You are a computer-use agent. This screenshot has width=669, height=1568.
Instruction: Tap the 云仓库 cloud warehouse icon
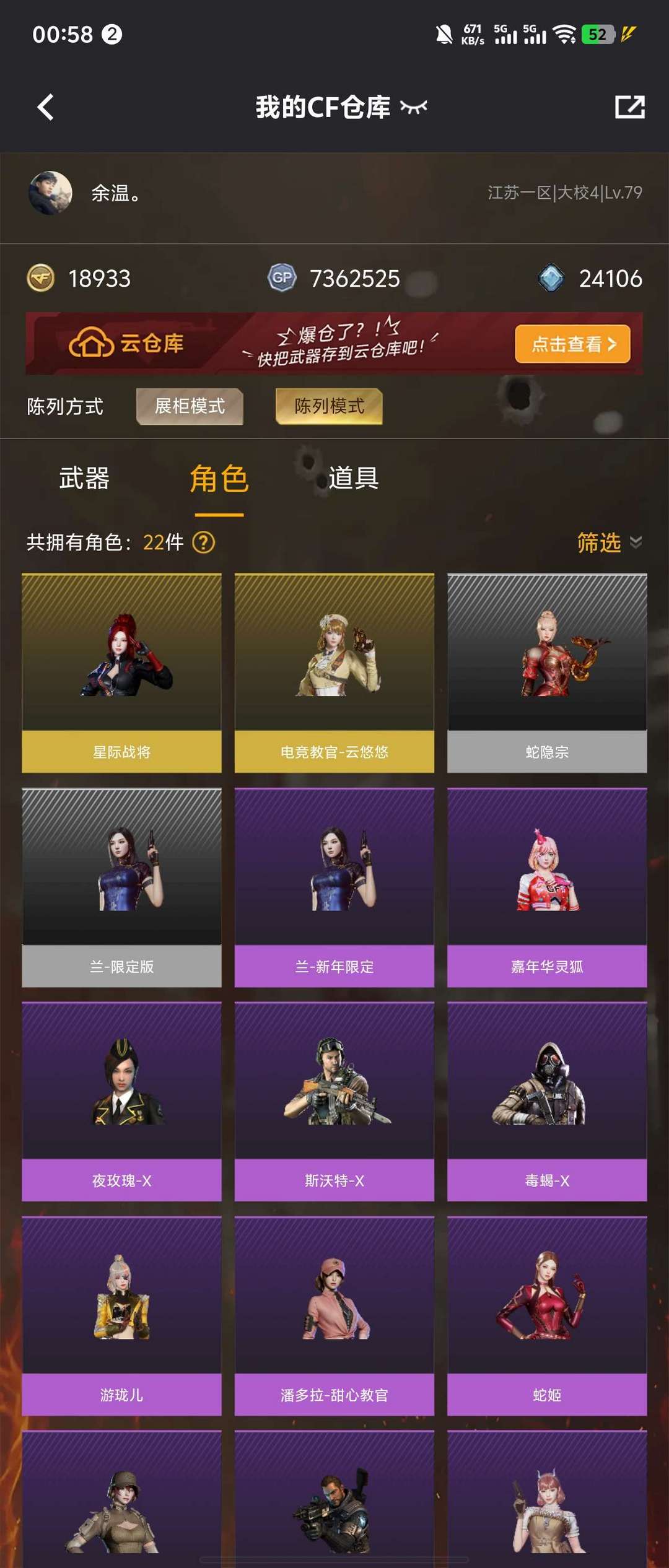click(x=90, y=344)
